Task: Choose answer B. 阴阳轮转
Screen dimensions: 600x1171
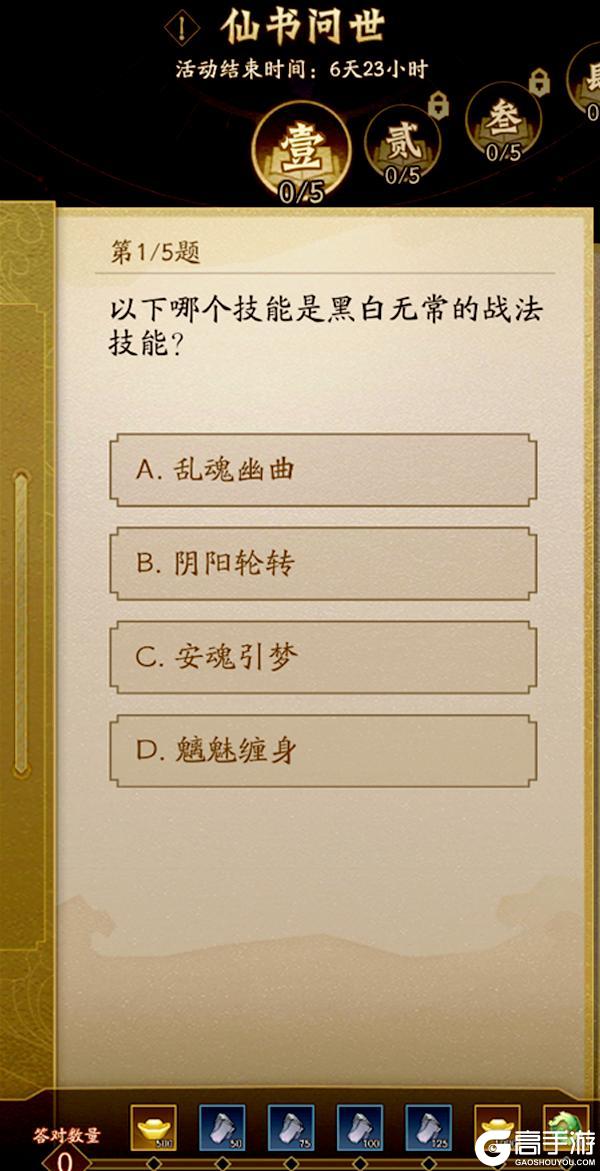Action: [x=322, y=564]
